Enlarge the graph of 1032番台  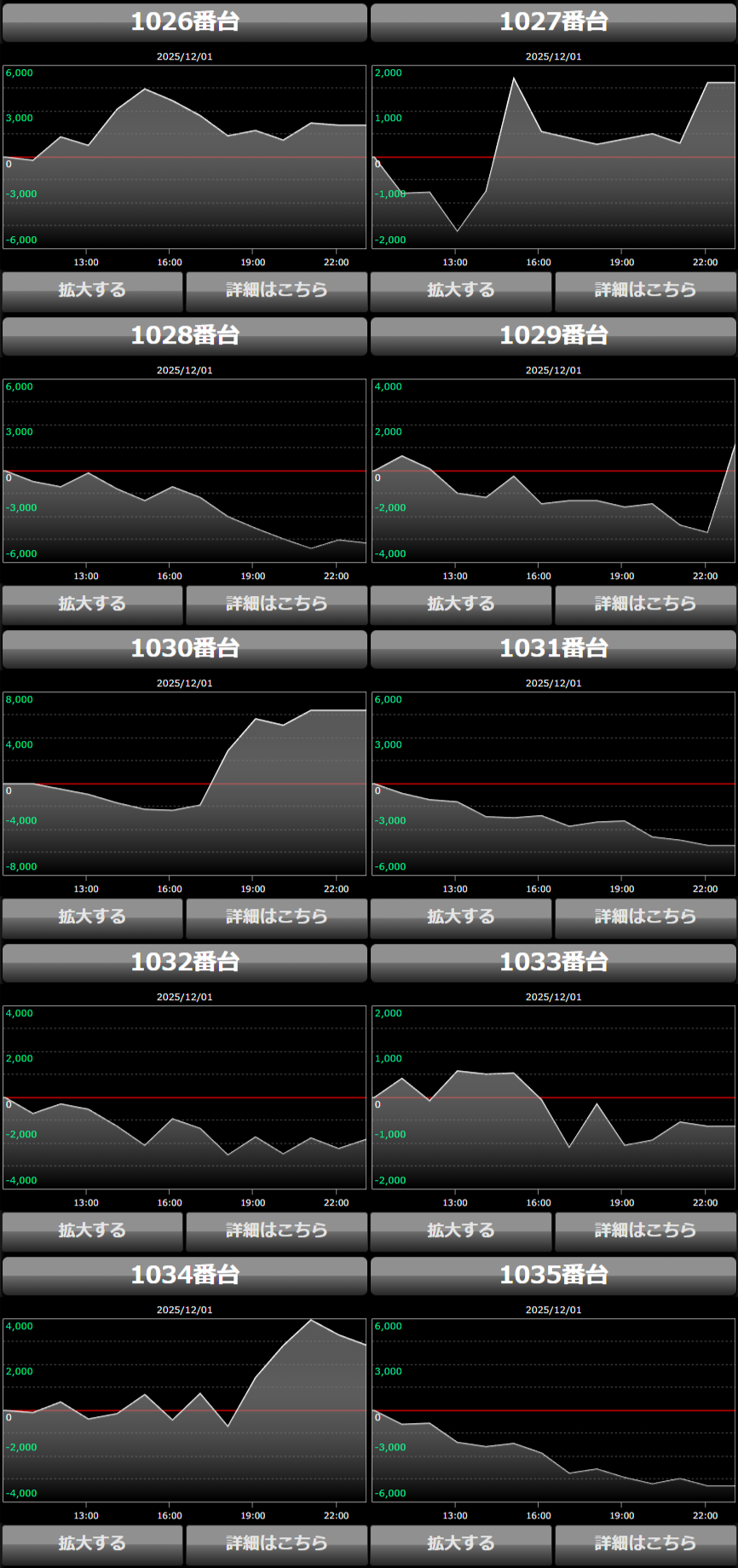coord(92,1231)
